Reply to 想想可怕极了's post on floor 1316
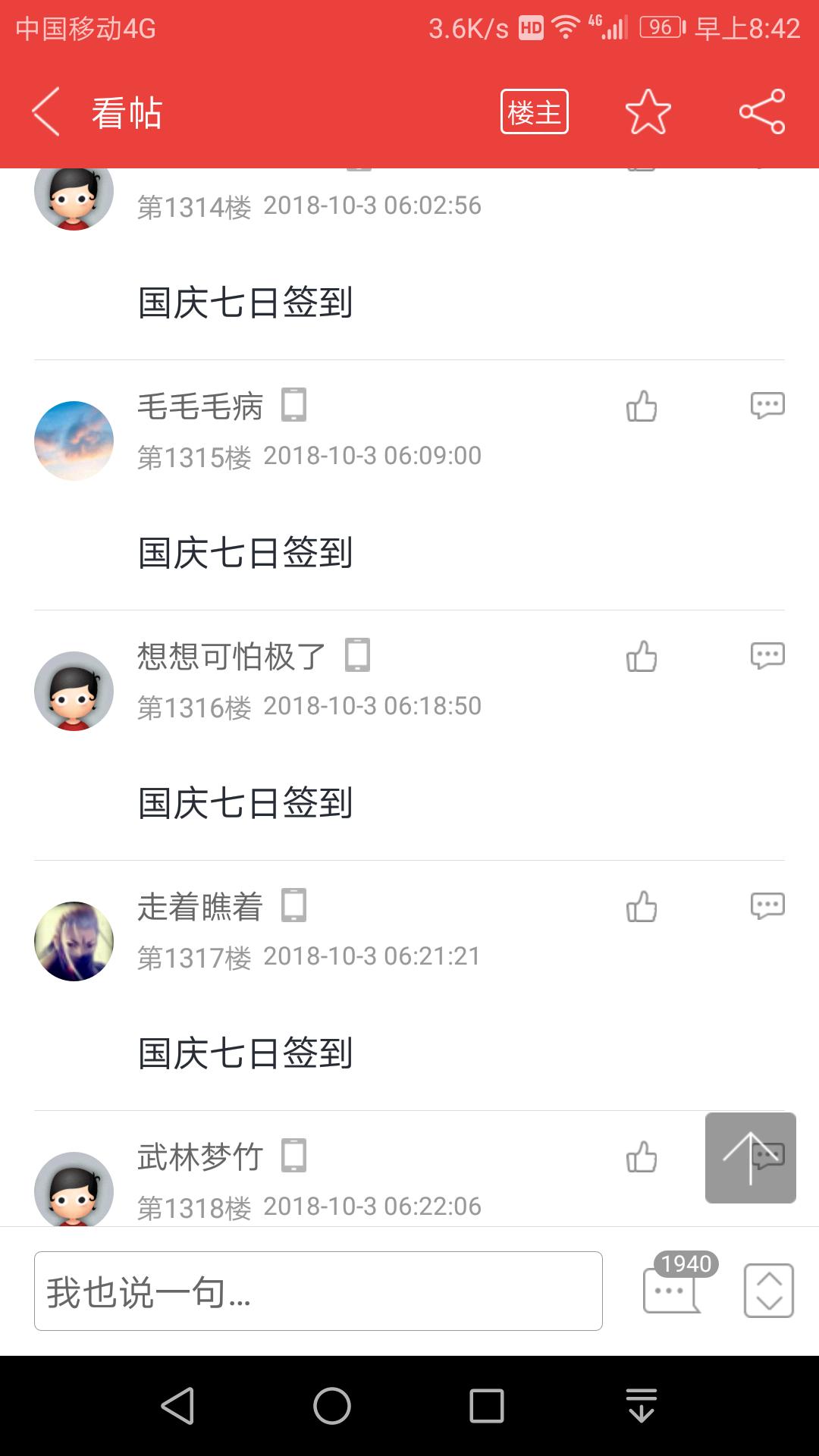 tap(767, 656)
